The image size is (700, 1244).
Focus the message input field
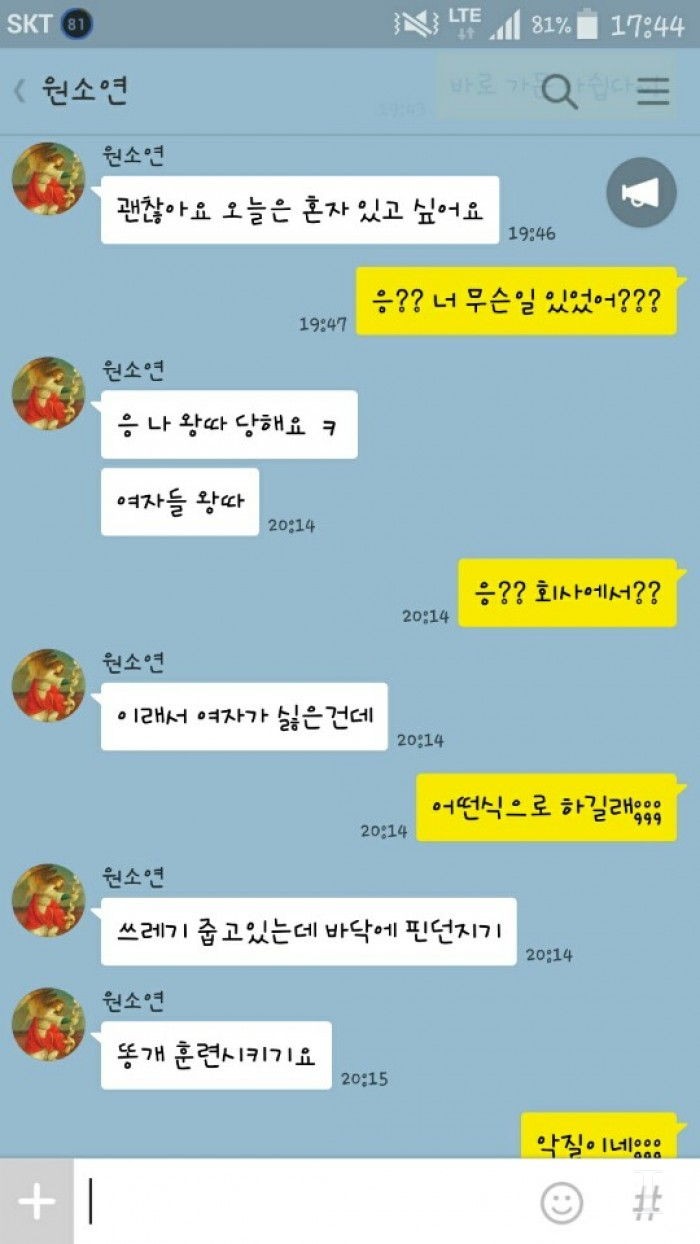pyautogui.click(x=300, y=1201)
